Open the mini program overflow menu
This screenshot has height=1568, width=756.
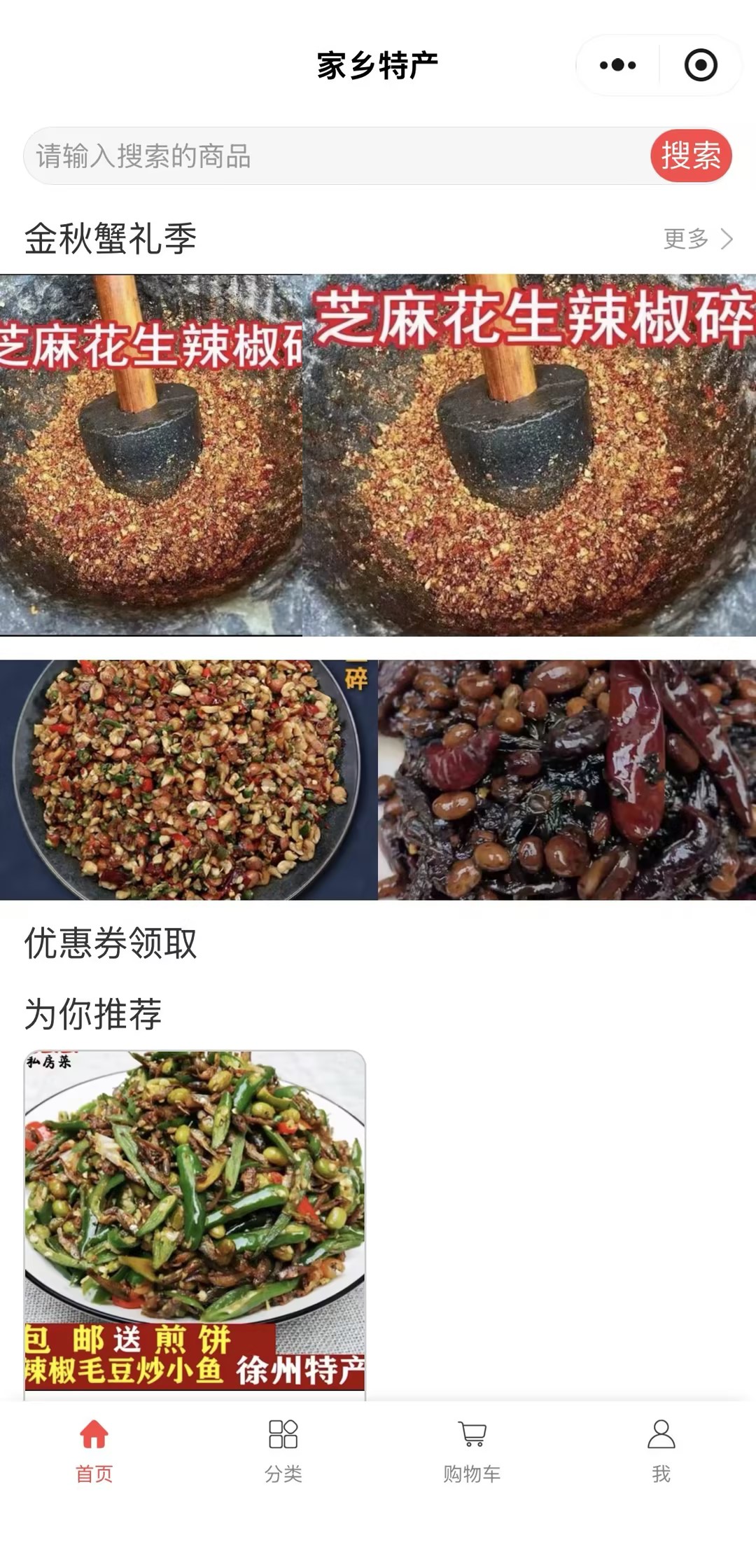[617, 65]
